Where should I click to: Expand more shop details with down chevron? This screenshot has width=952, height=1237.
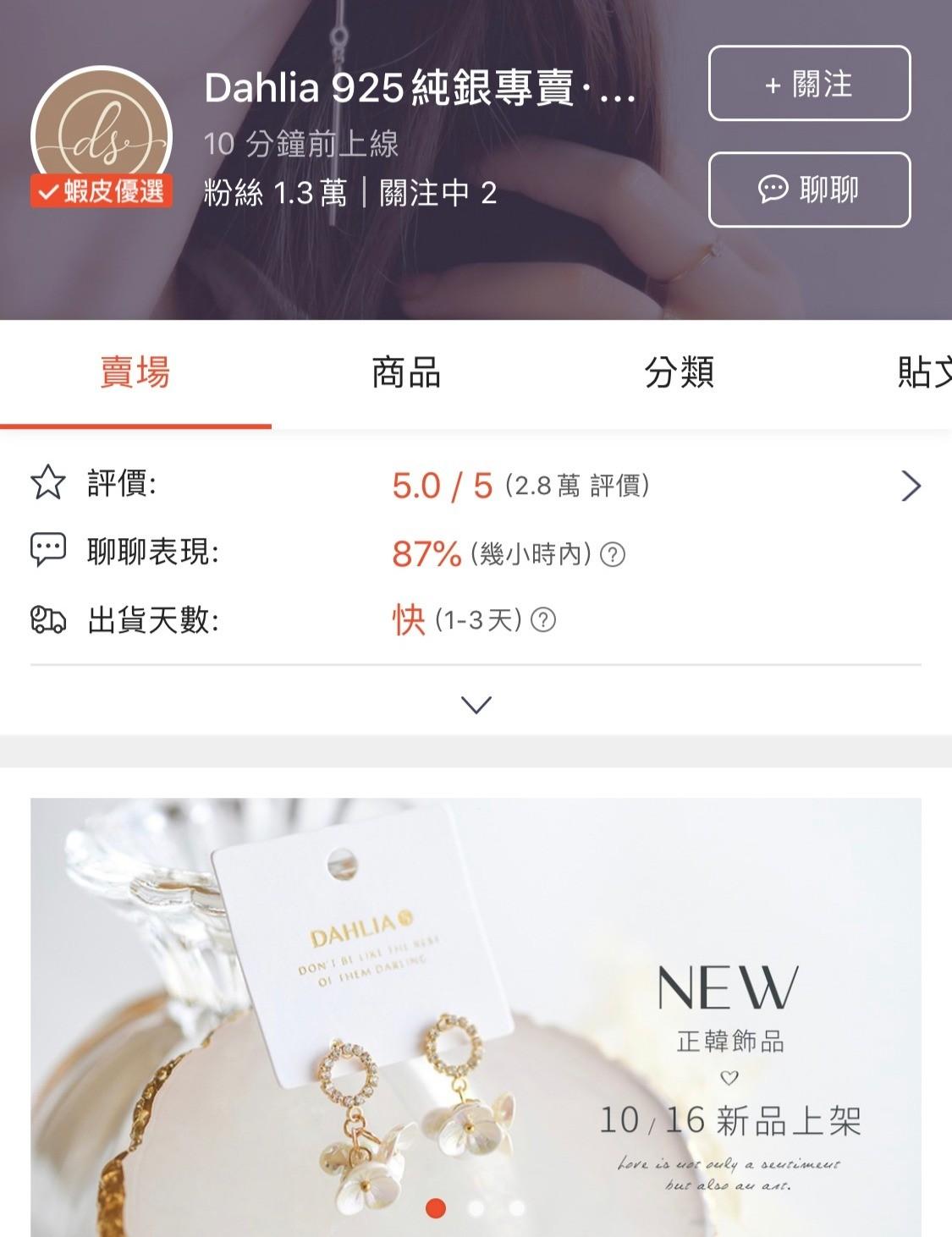coord(476,704)
